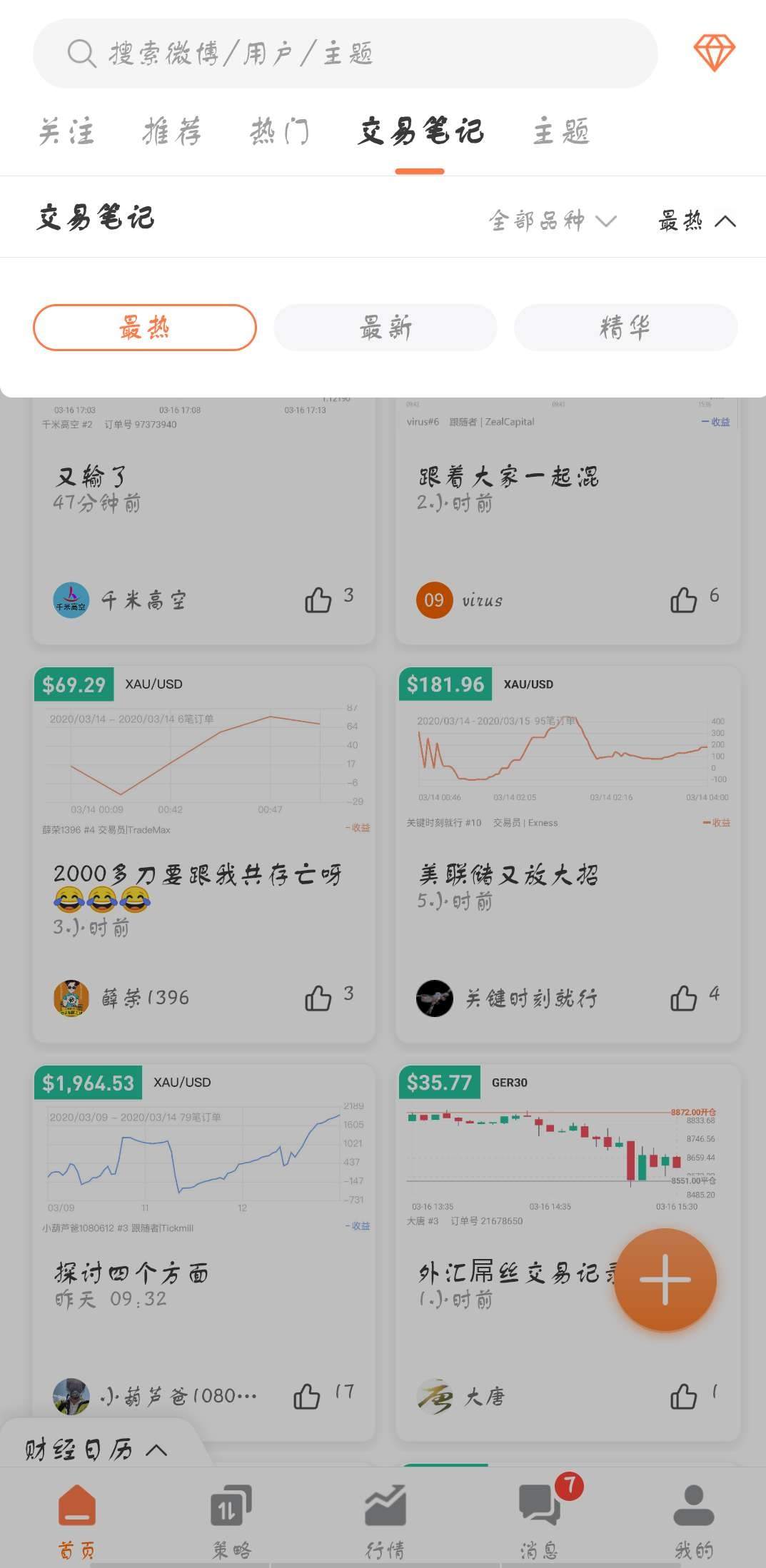Switch to the 关注 tab
This screenshot has width=766, height=1568.
click(x=66, y=132)
